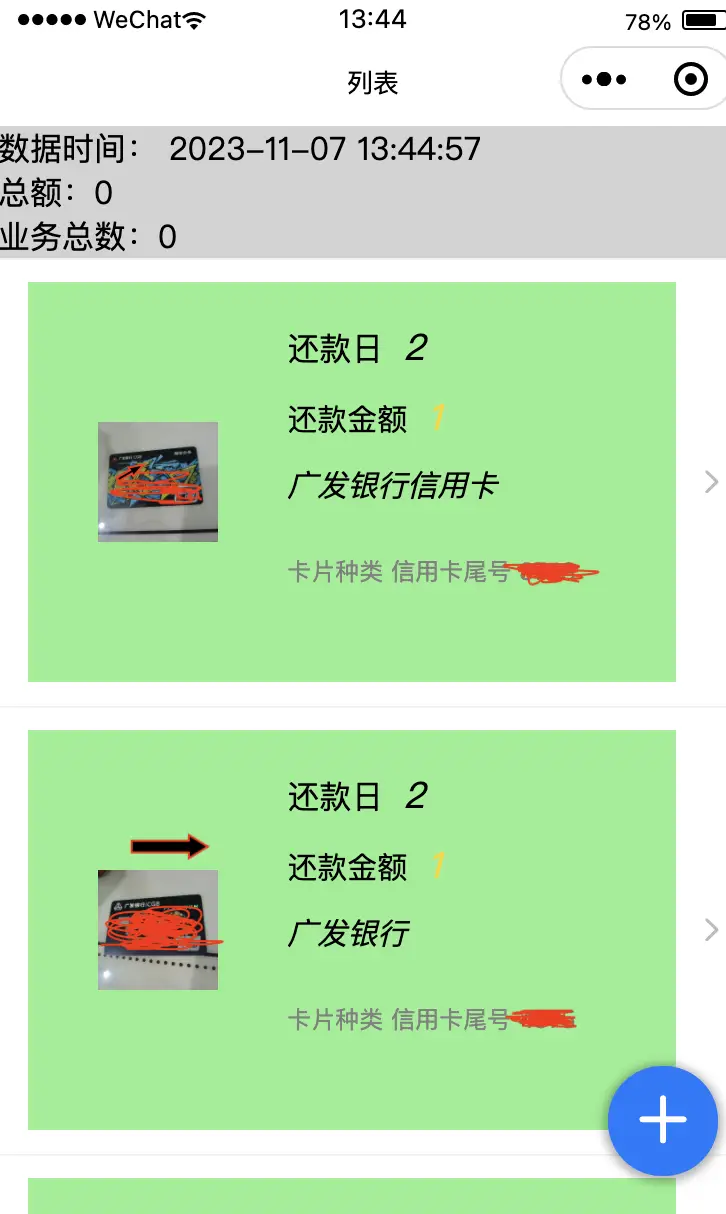Add a new card with plus button
726x1214 pixels.
(663, 1120)
